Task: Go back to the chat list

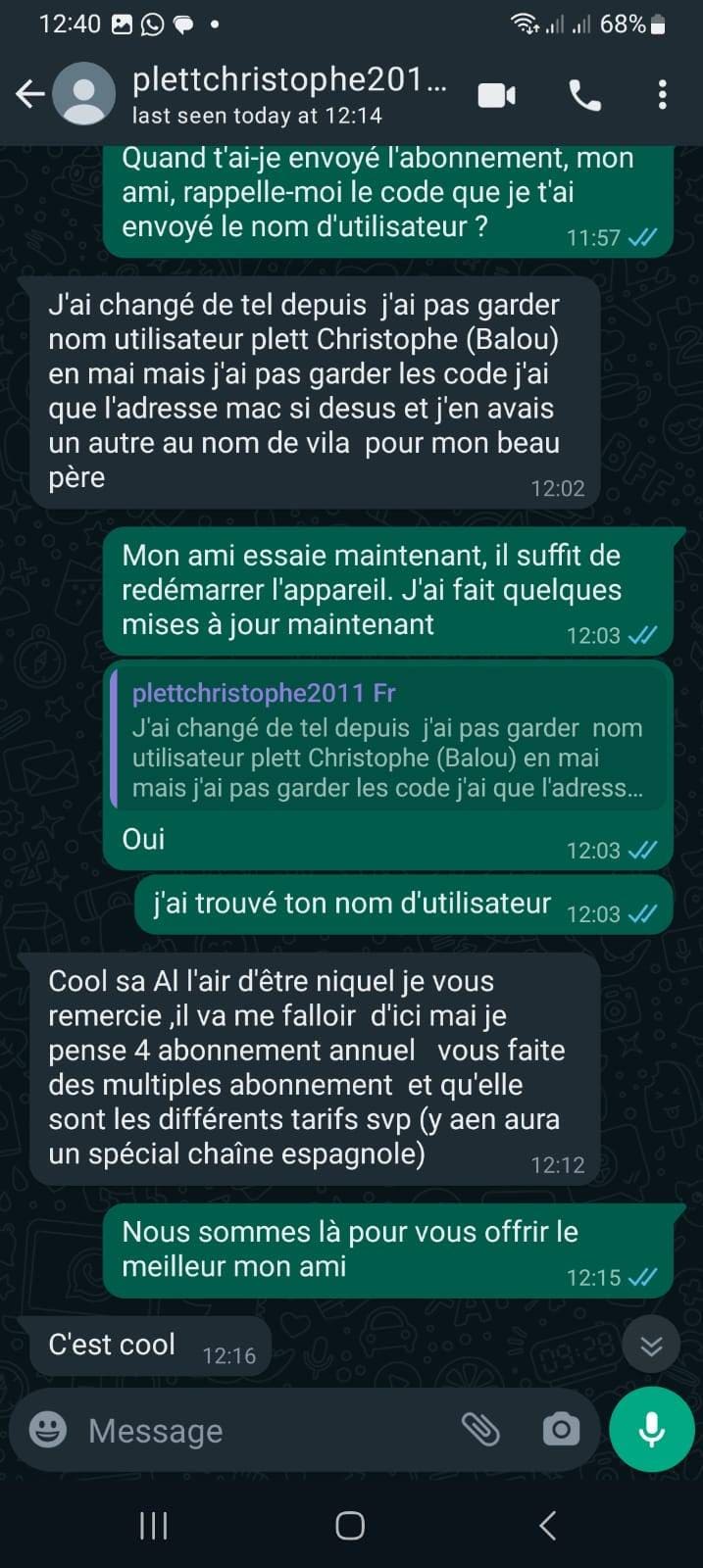Action: [29, 94]
